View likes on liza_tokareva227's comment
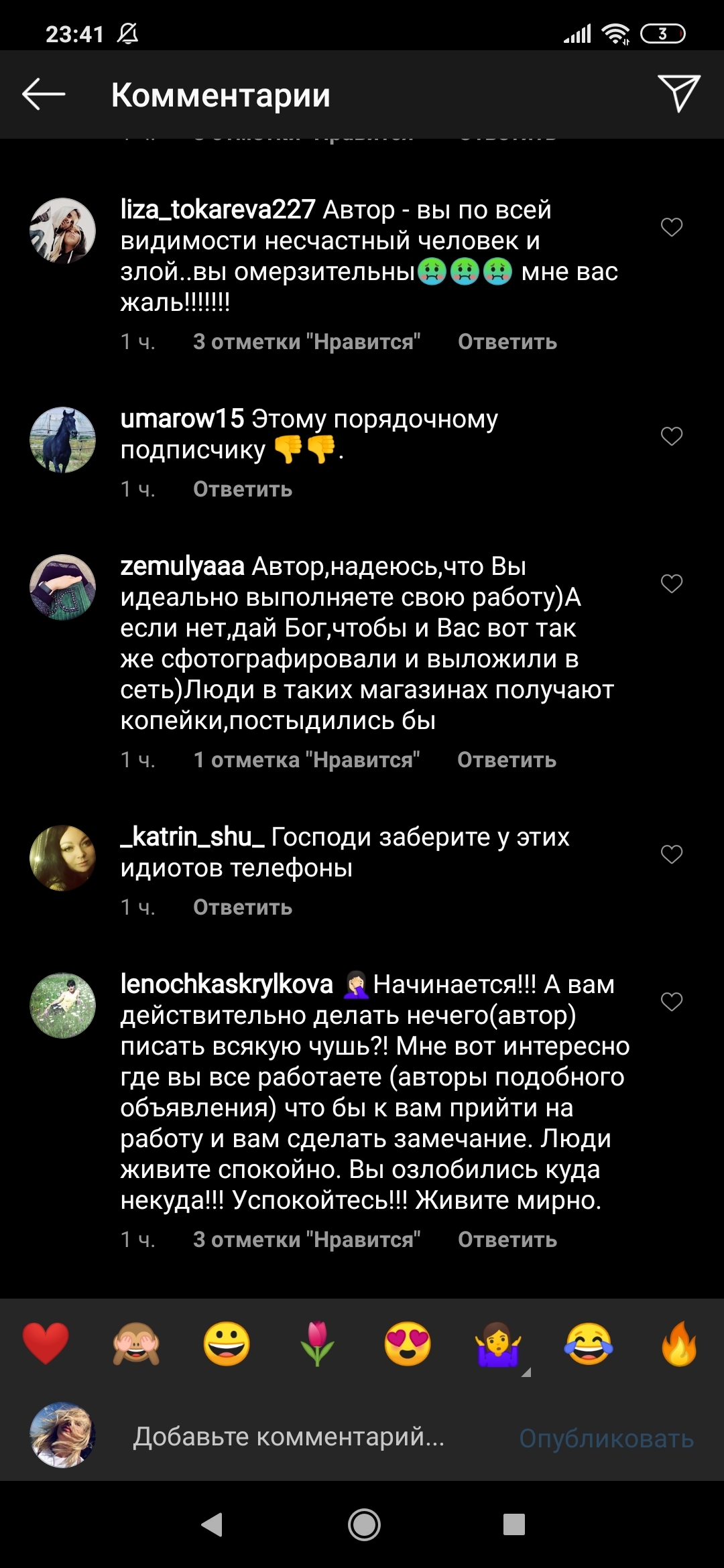724x1568 pixels. coord(306,342)
